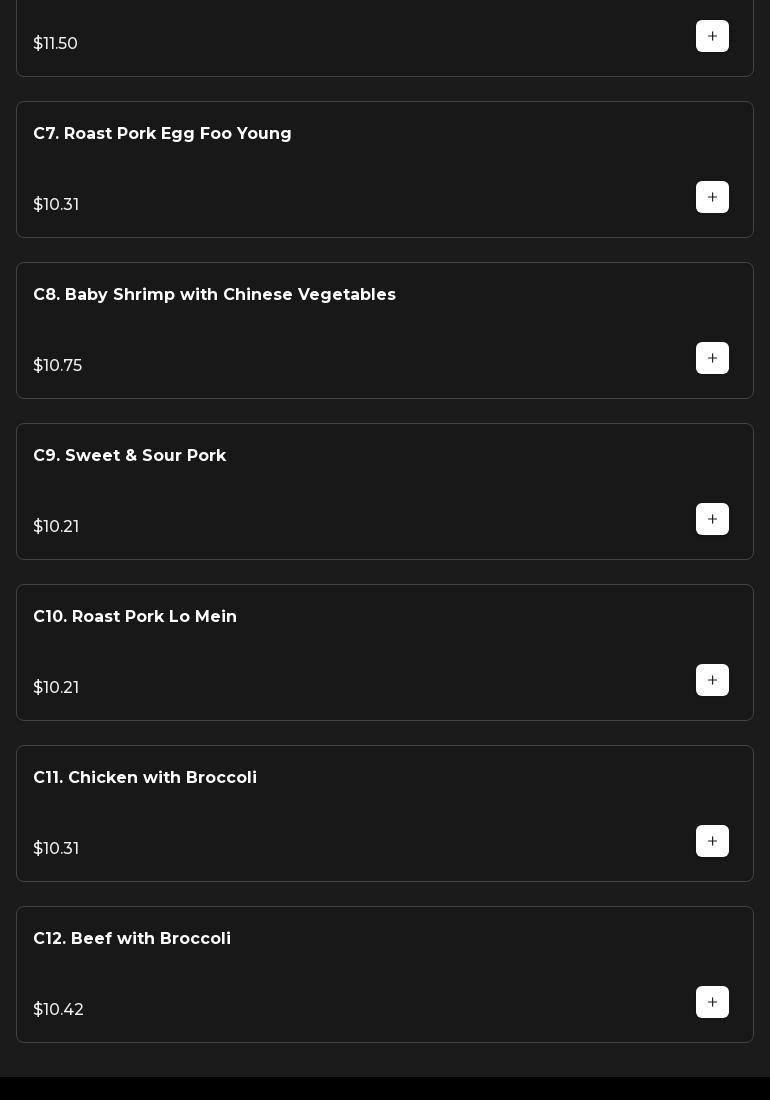
Task: Add C7 Roast Pork Egg Foo Young
Action: [712, 197]
